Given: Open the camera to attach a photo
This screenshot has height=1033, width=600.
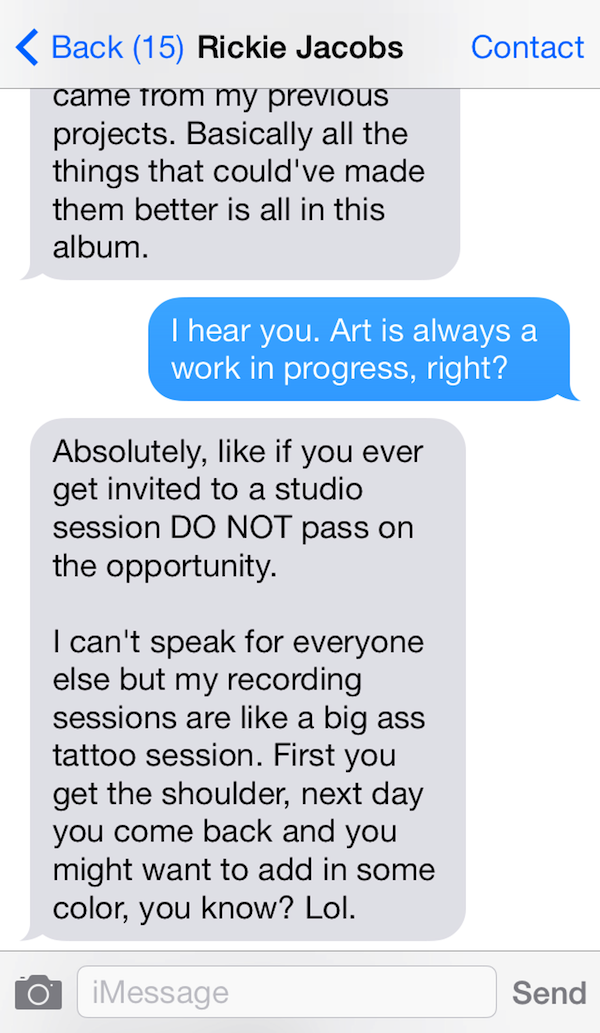Looking at the screenshot, I should (38, 993).
